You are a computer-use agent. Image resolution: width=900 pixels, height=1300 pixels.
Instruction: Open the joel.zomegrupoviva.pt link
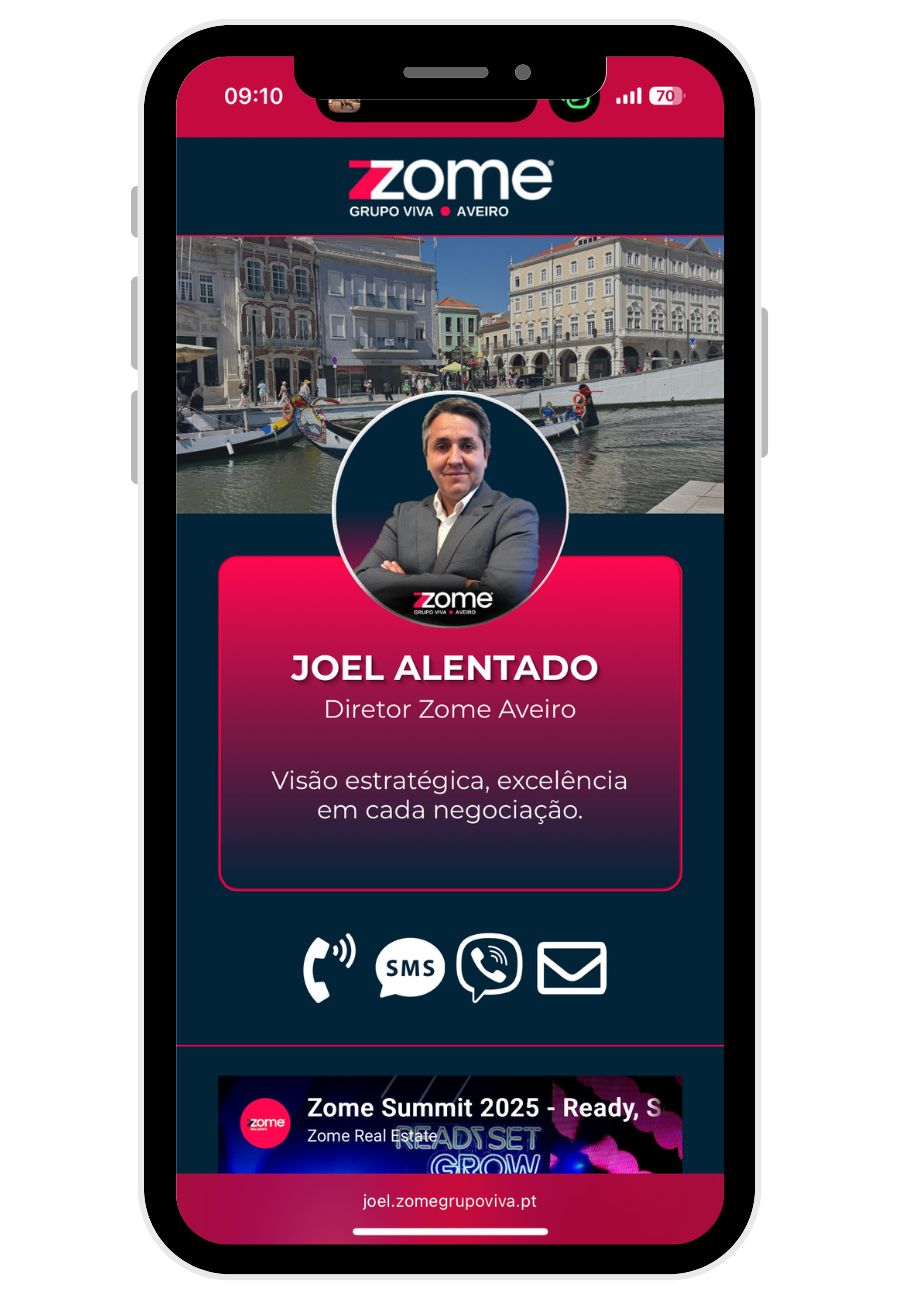450,1201
